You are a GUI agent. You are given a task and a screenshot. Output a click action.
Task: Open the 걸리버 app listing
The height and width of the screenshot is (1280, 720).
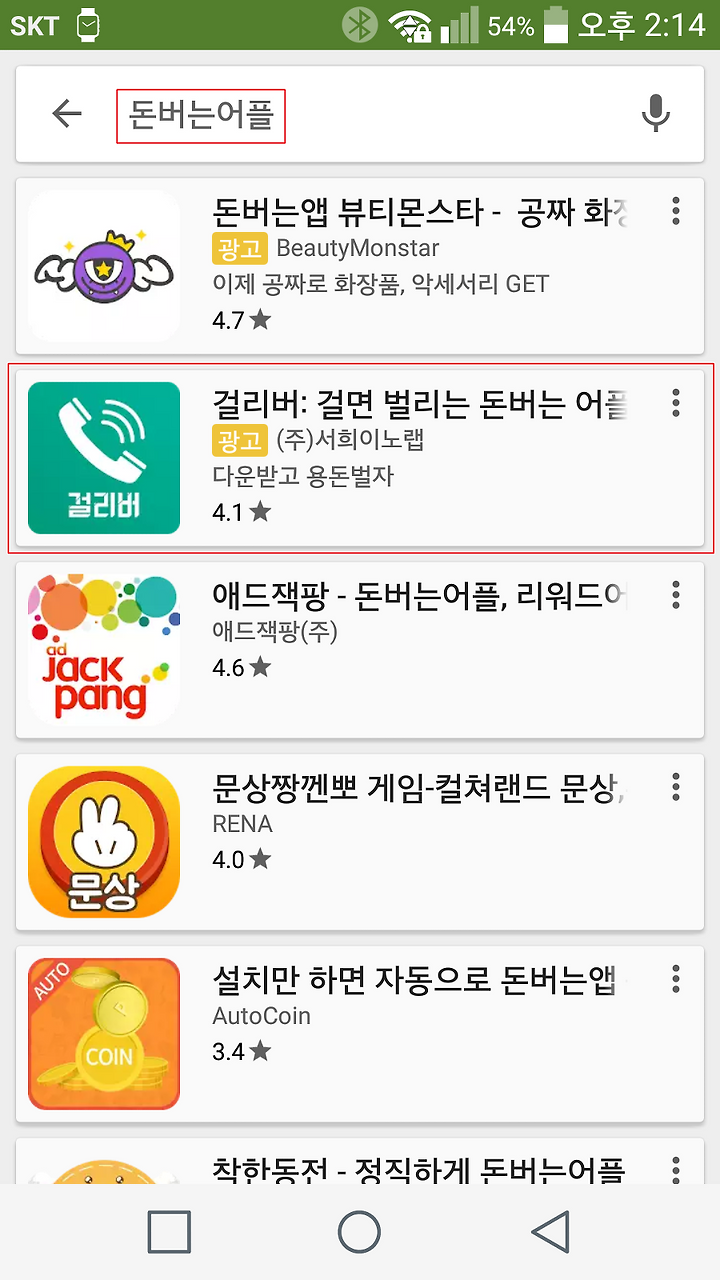pyautogui.click(x=360, y=458)
